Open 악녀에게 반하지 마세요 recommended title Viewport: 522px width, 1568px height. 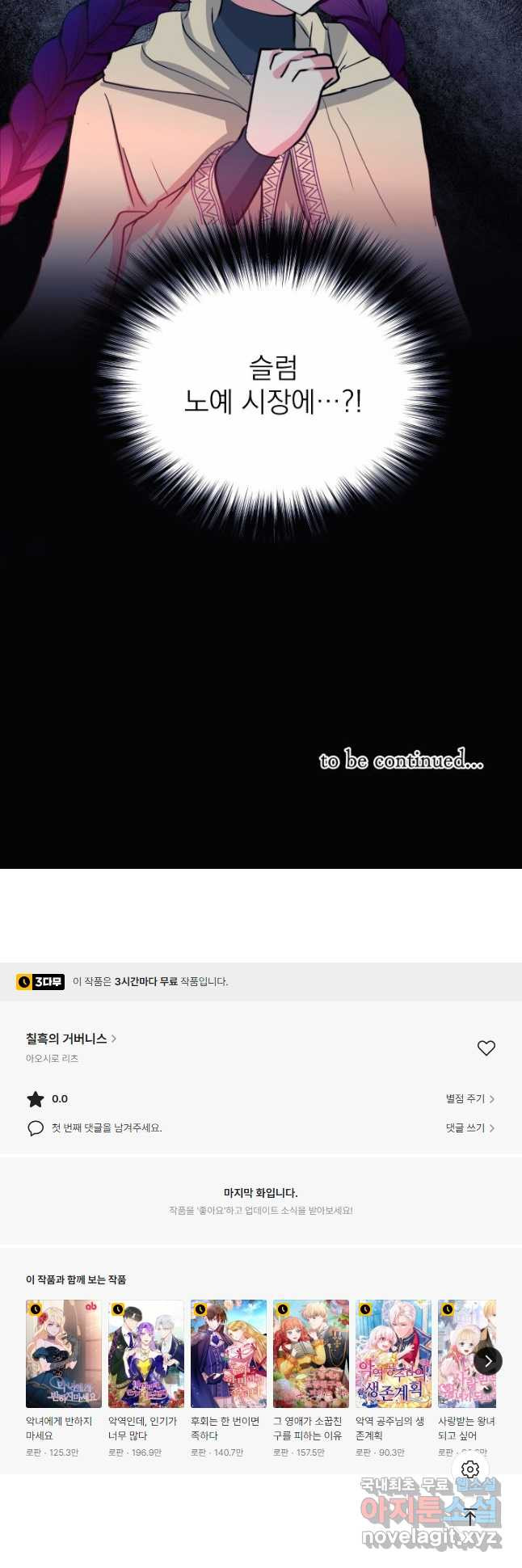point(64,1354)
